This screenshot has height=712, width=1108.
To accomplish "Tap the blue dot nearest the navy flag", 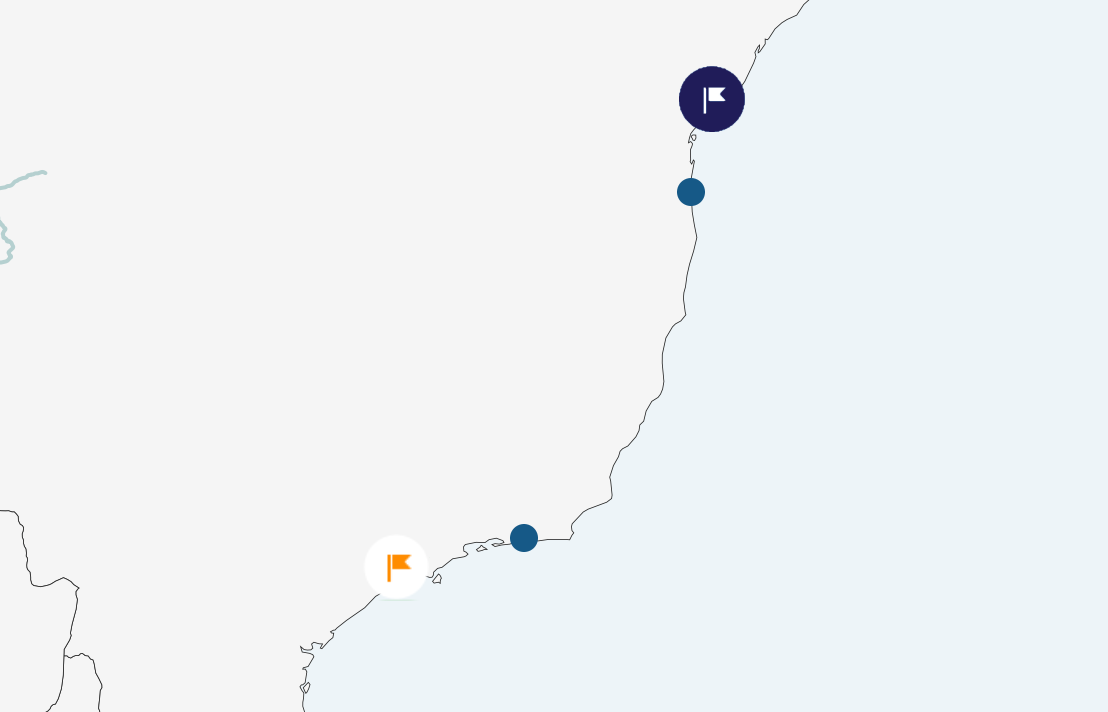I will coord(691,192).
